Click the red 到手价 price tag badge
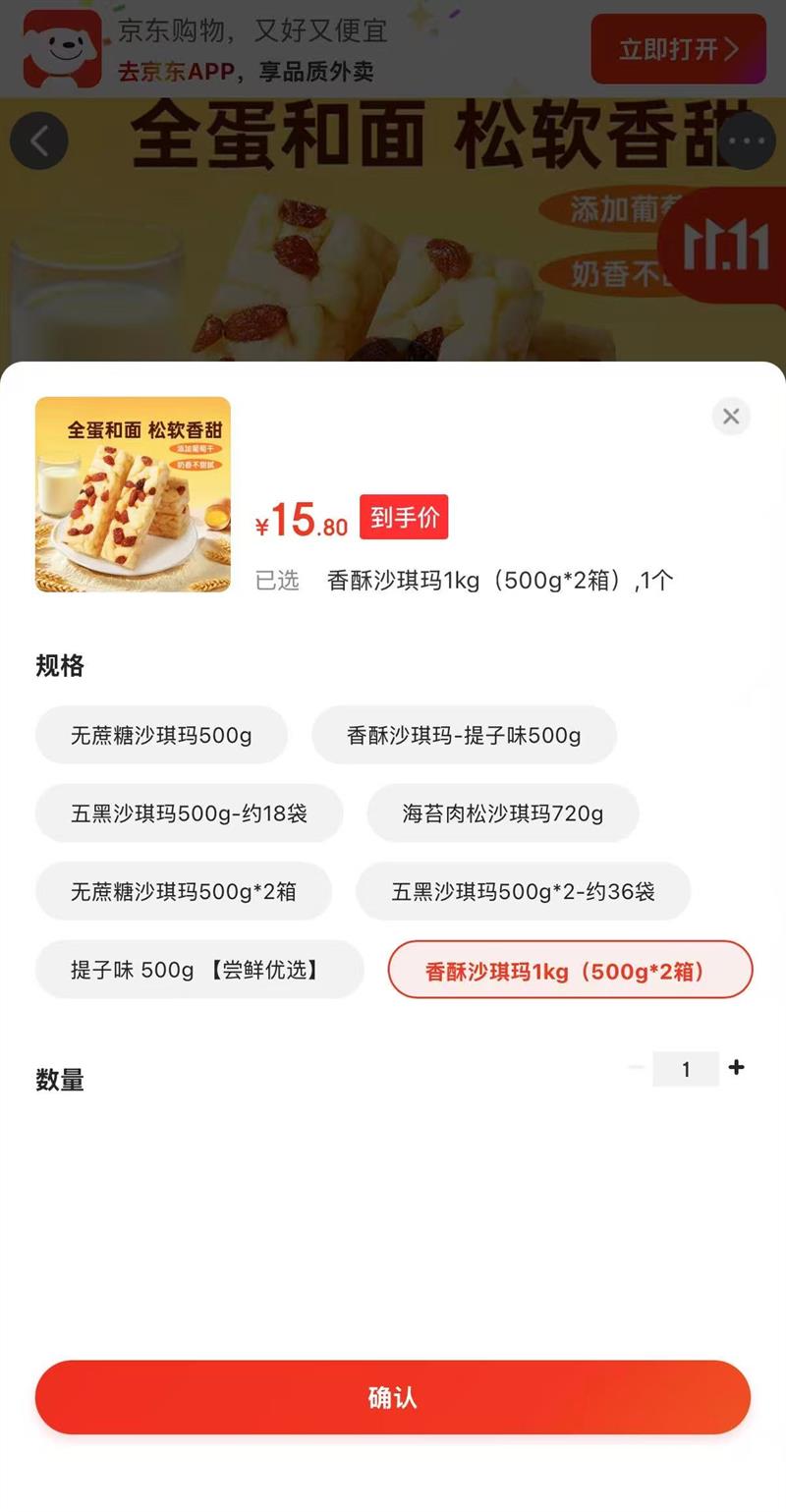The height and width of the screenshot is (1512, 786). [x=404, y=517]
